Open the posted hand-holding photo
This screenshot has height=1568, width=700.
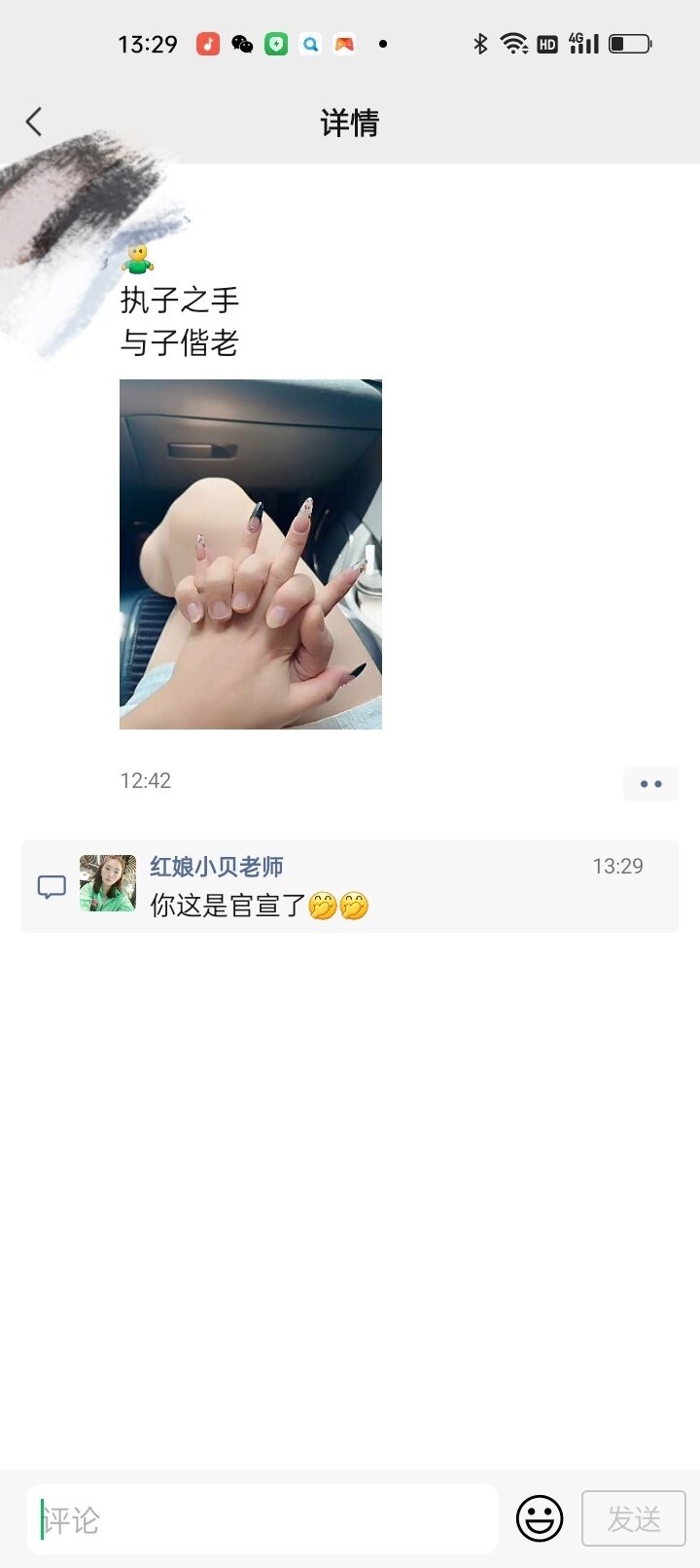pos(251,553)
